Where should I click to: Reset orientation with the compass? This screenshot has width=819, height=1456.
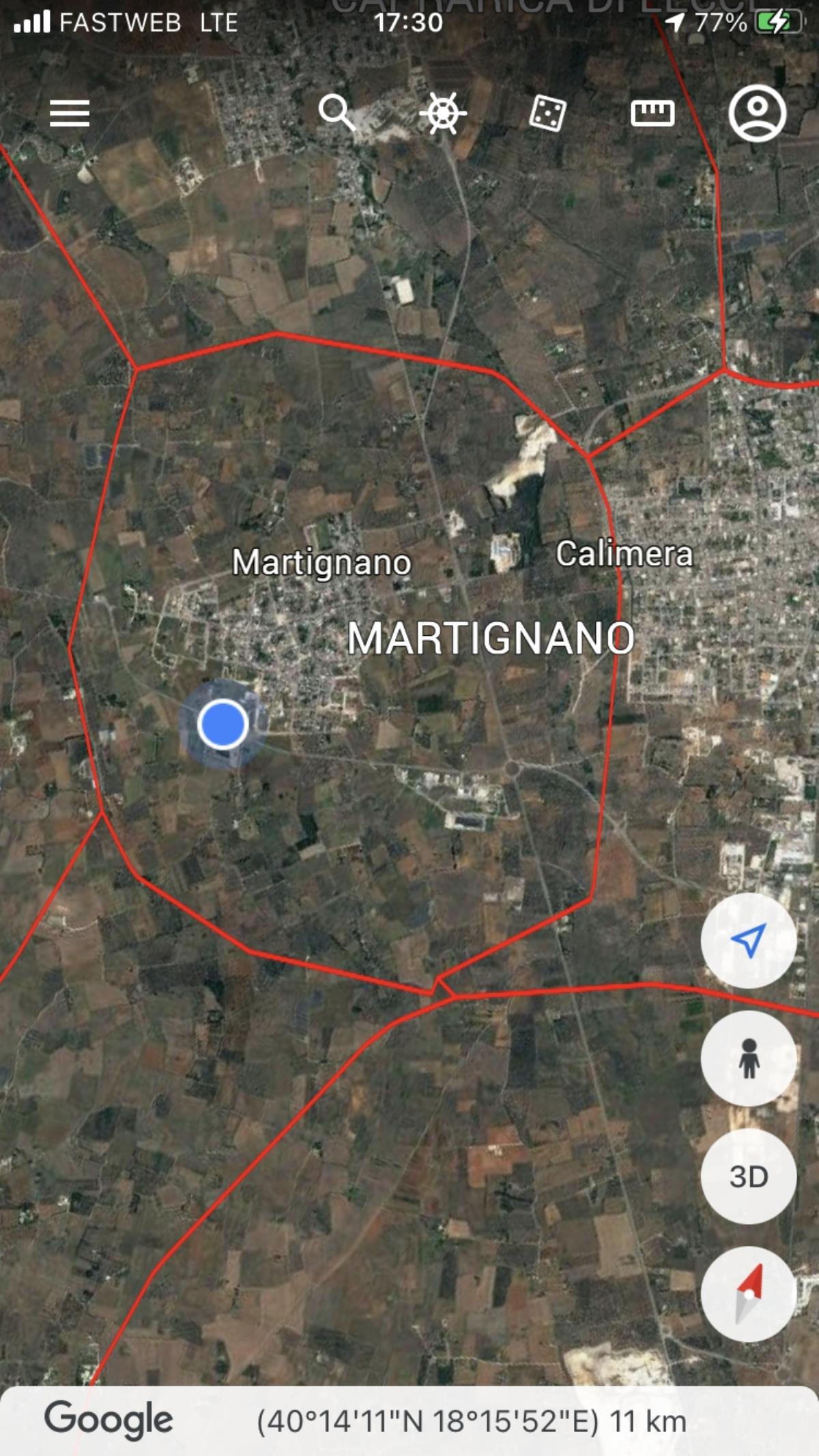click(748, 1294)
